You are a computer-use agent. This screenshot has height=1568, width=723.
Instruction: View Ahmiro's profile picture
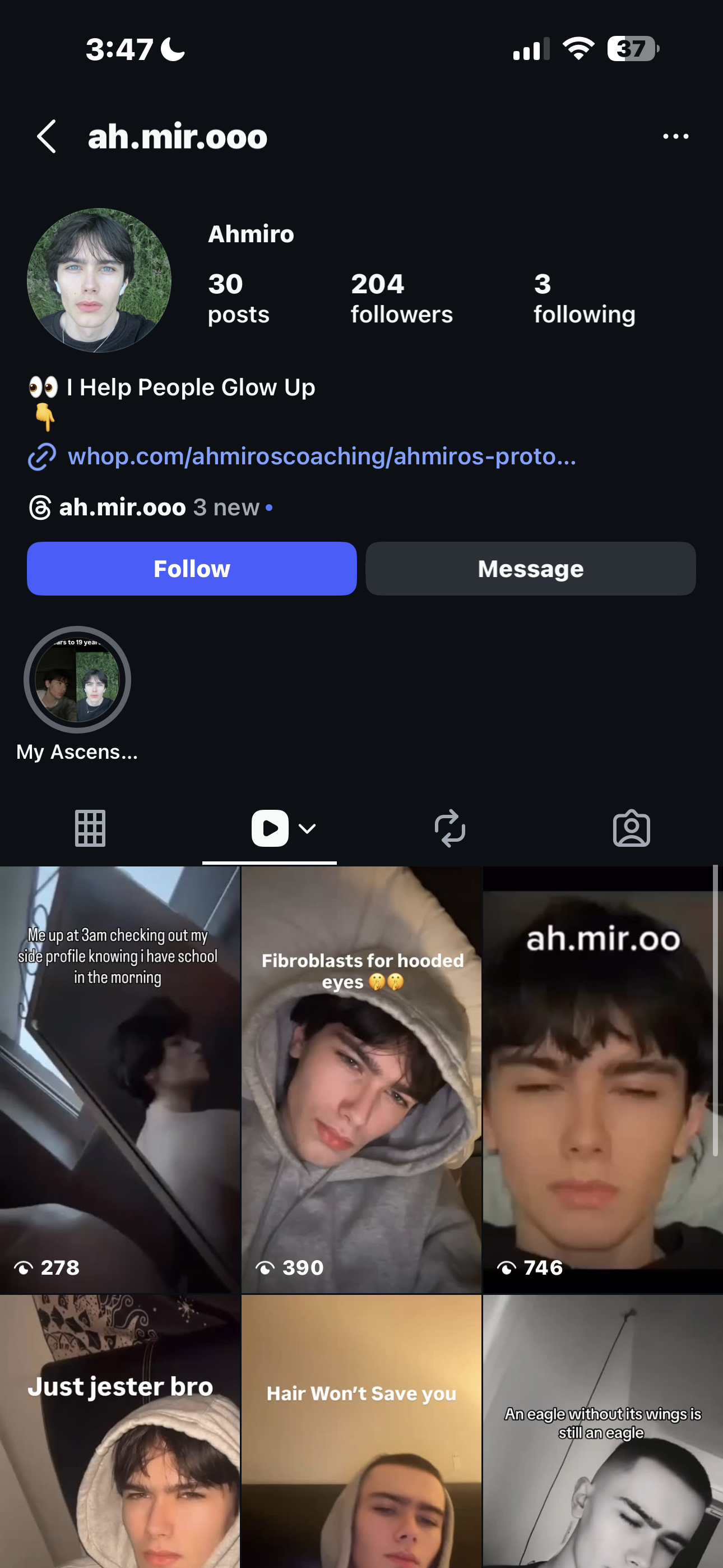(99, 280)
